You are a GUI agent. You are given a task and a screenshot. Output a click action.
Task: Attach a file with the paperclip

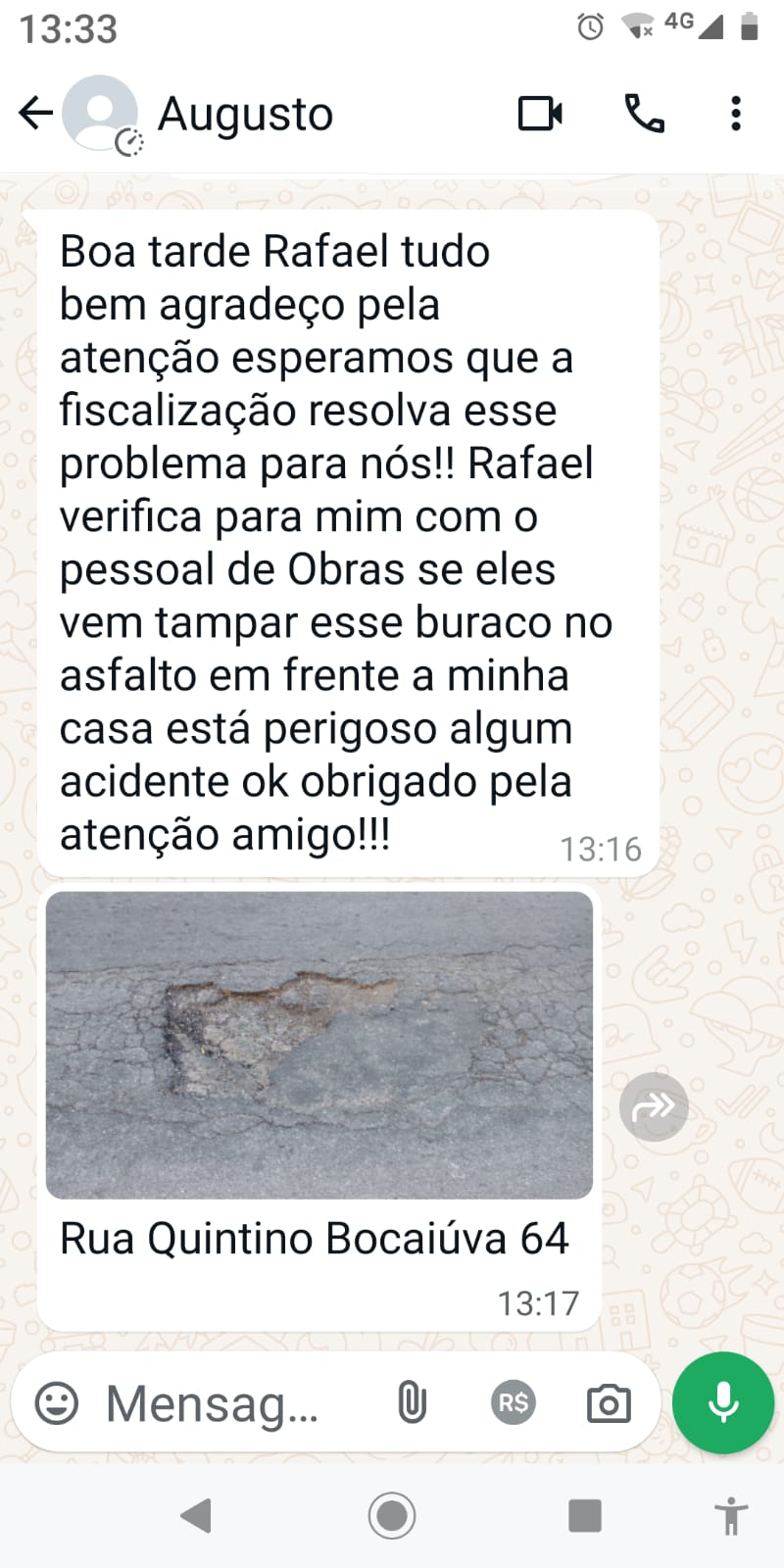(x=413, y=1403)
